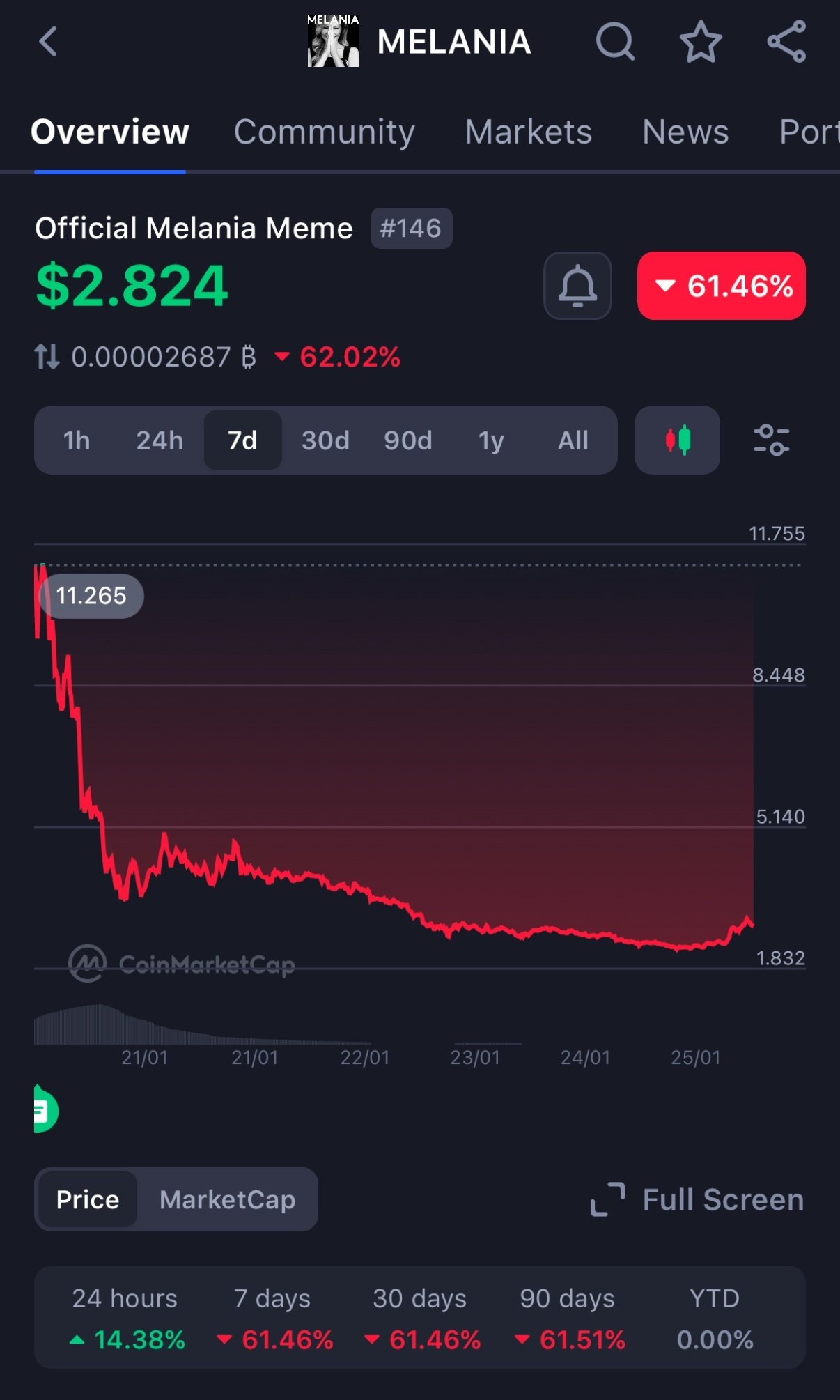The width and height of the screenshot is (840, 1400).
Task: Add MELANIA to watchlist with star
Action: 700,42
